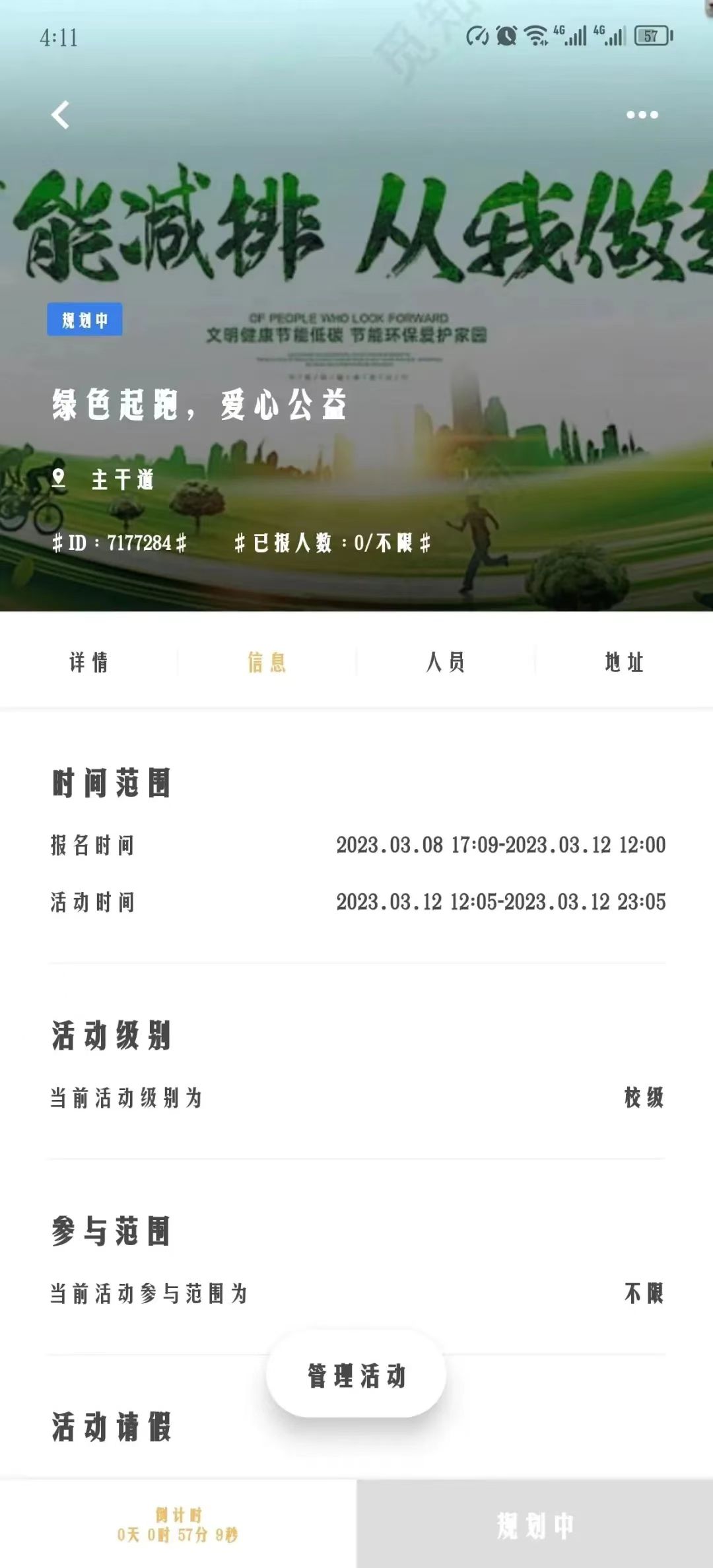Switch to the 详情 tab
Viewport: 713px width, 1568px height.
tap(89, 662)
